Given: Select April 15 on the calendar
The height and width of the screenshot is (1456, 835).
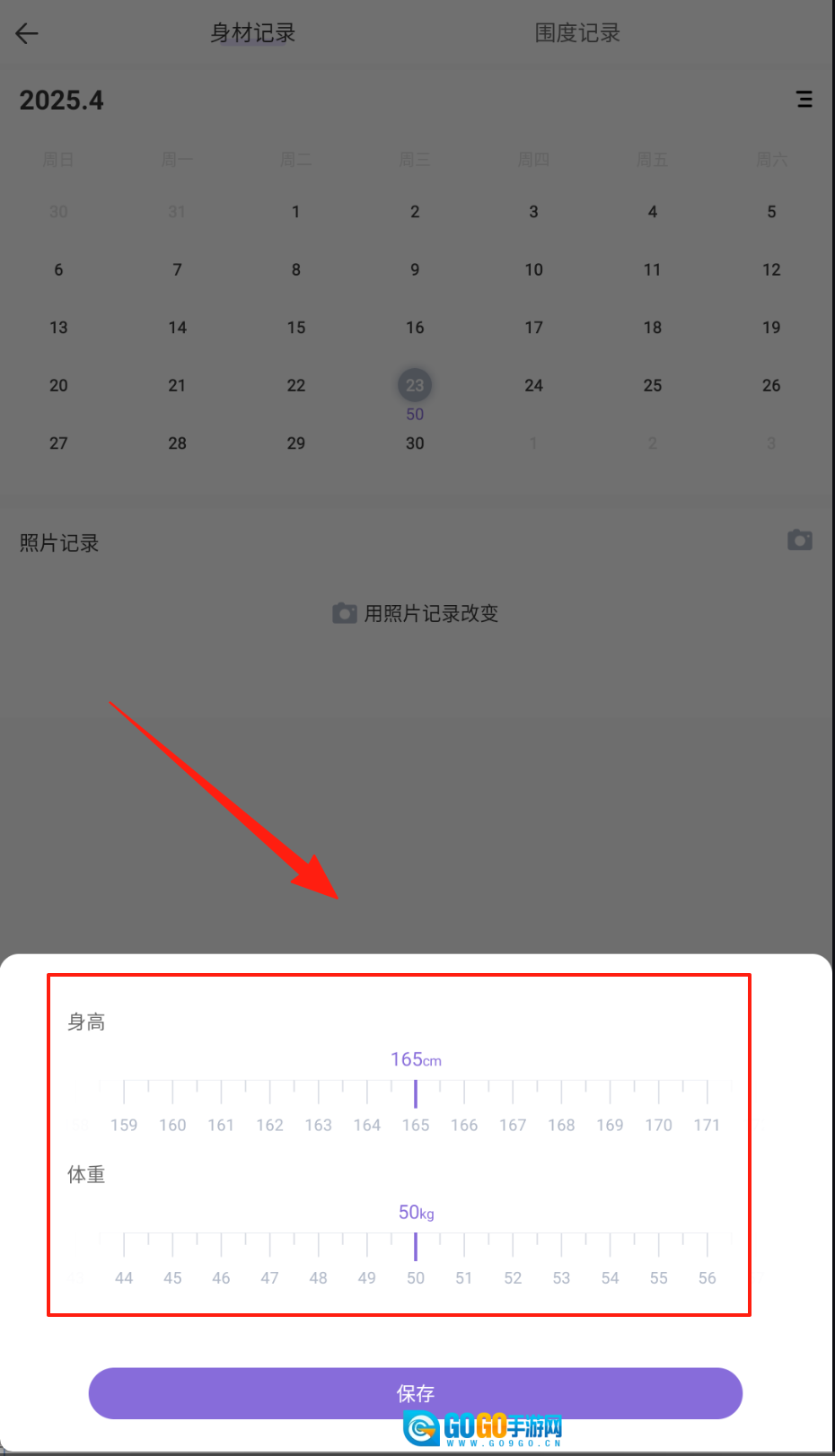Looking at the screenshot, I should (296, 328).
